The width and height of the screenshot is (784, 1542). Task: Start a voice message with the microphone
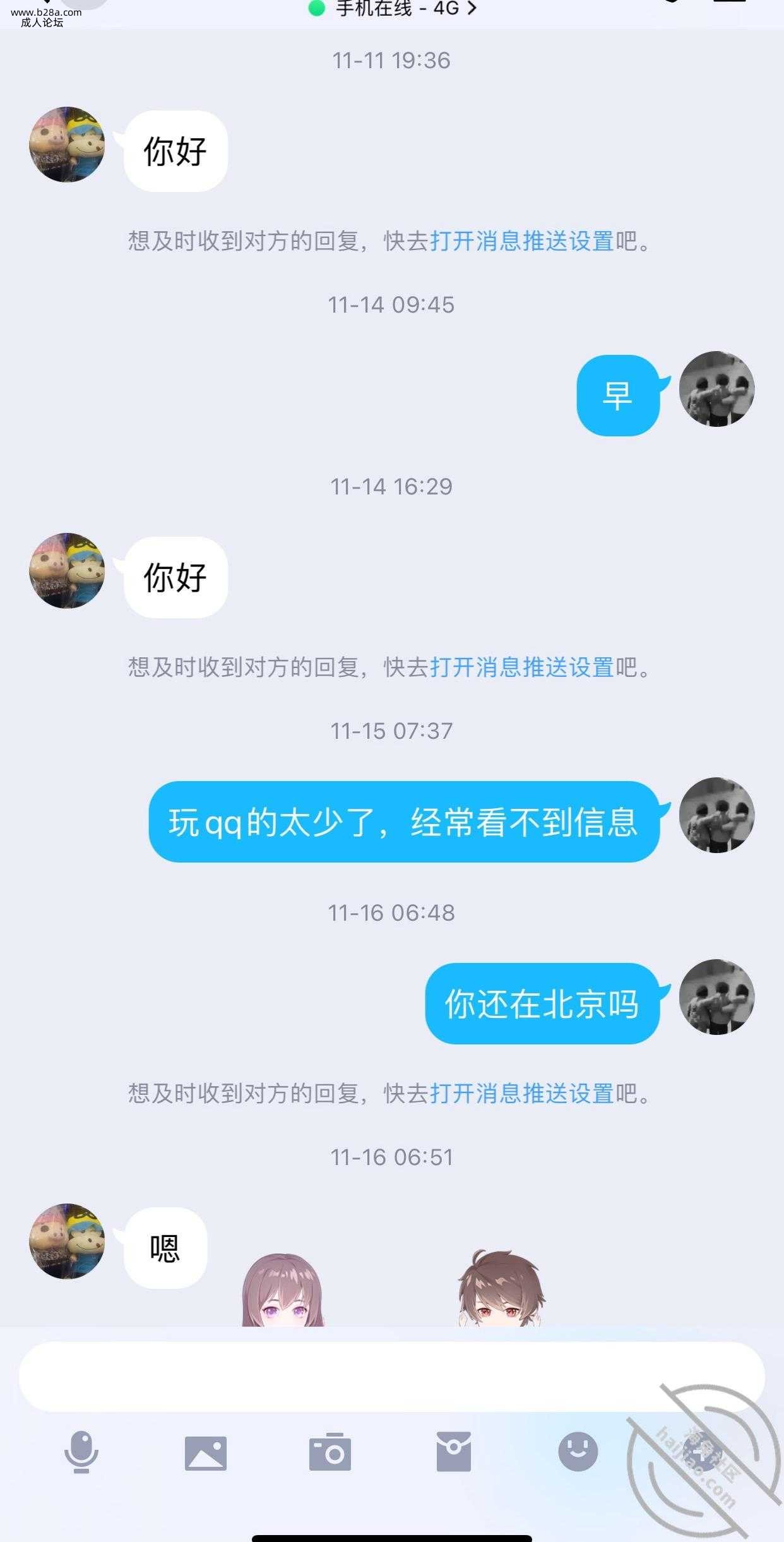(x=81, y=1452)
